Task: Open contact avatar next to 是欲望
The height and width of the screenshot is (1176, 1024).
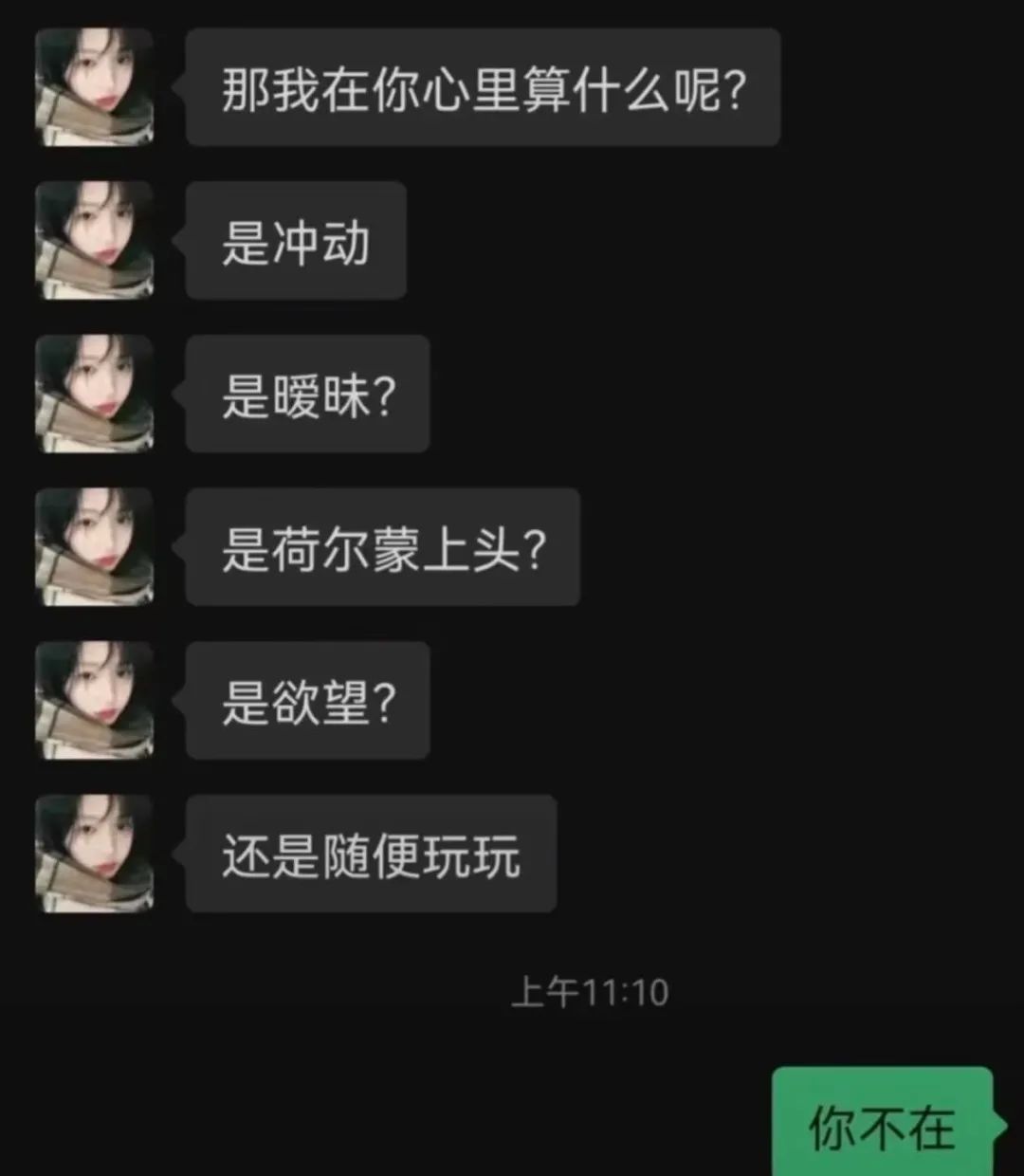Action: (94, 700)
